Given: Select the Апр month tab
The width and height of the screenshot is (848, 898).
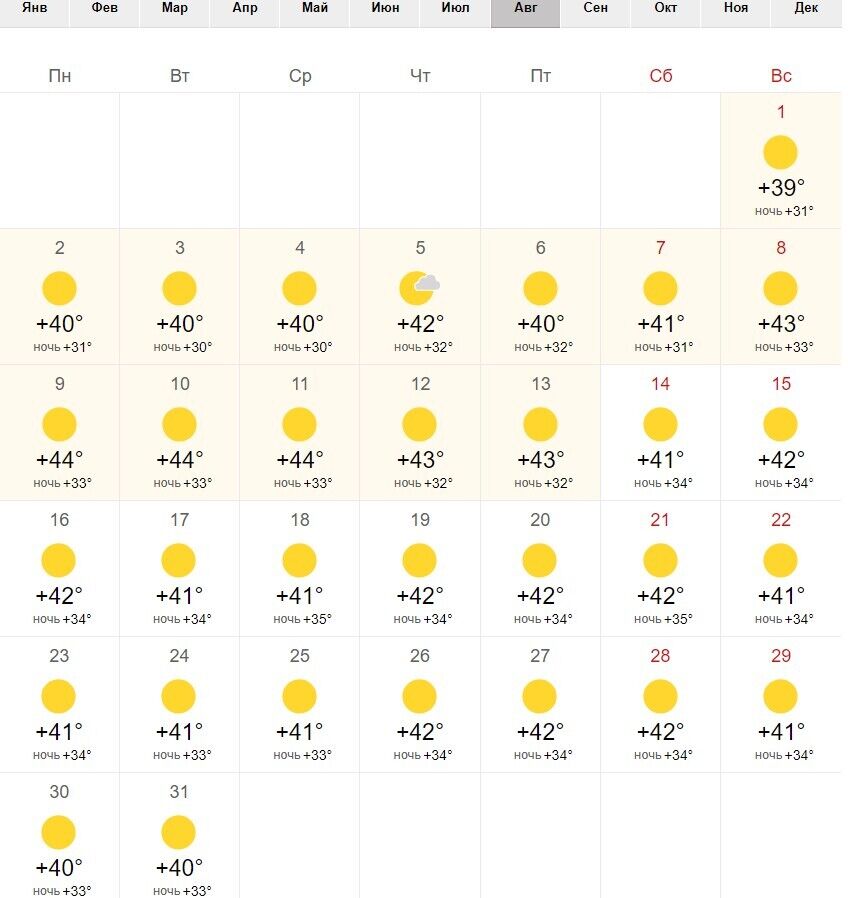Looking at the screenshot, I should [x=244, y=9].
